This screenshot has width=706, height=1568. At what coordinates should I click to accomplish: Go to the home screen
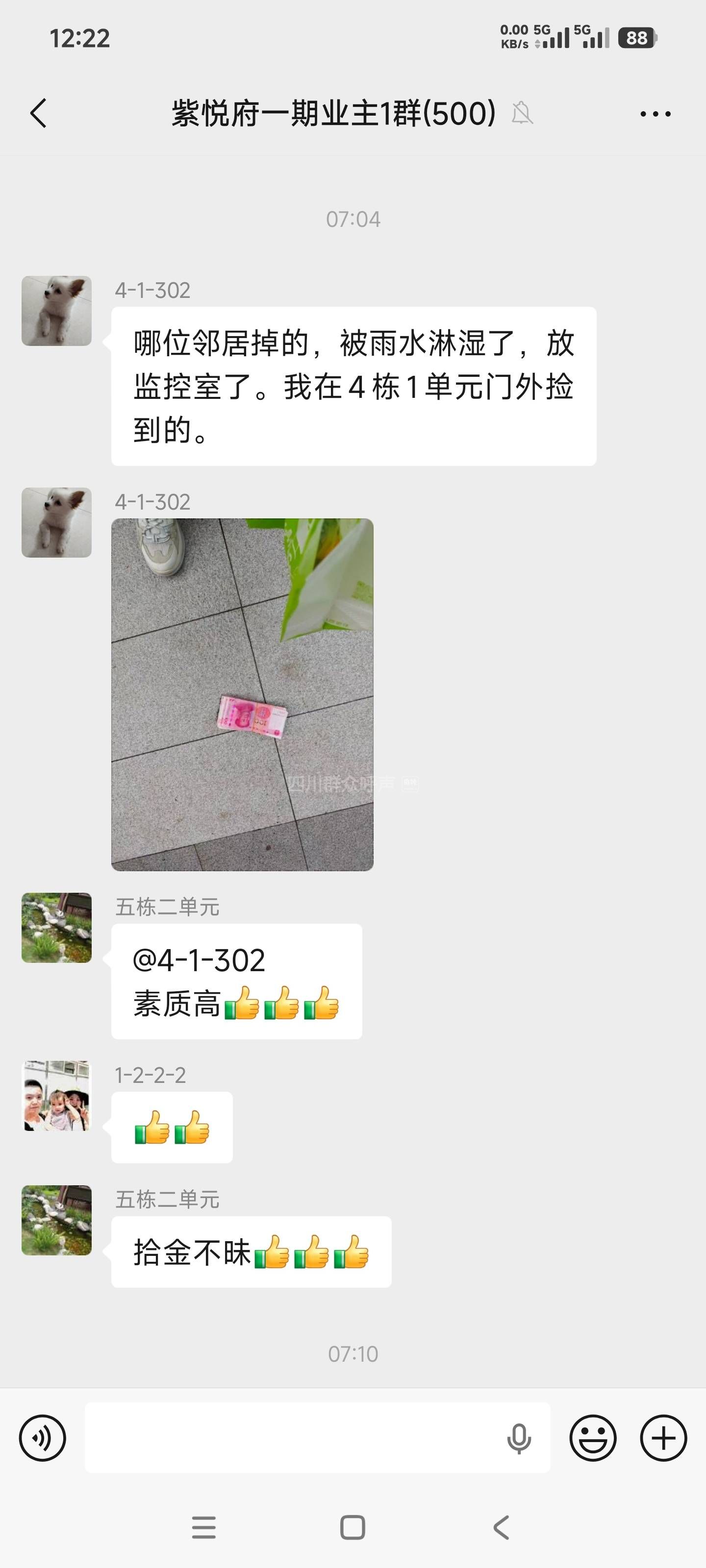353,1527
